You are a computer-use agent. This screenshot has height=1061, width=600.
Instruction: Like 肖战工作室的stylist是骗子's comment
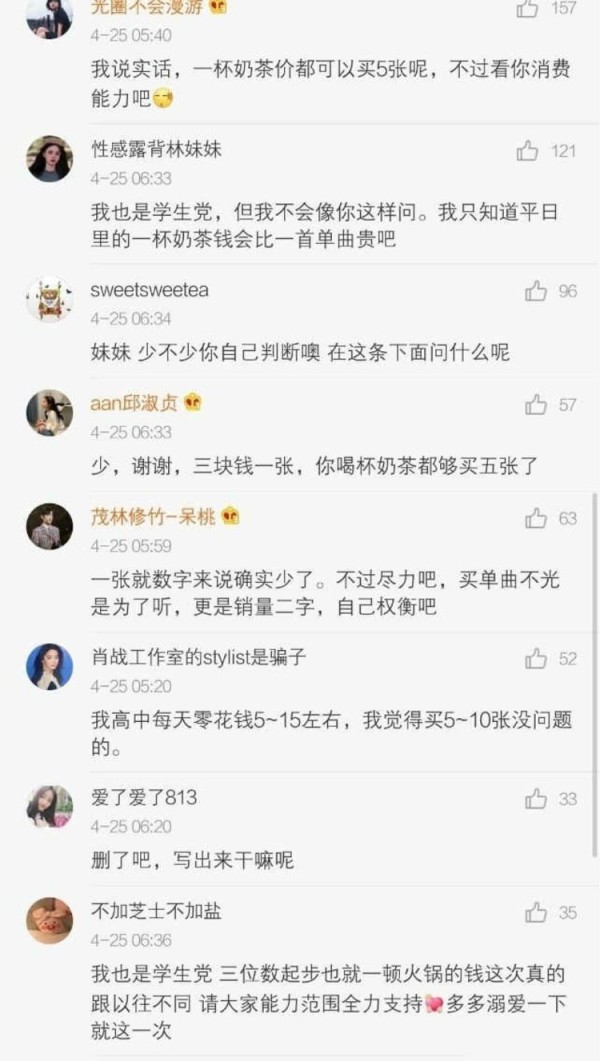click(x=536, y=658)
